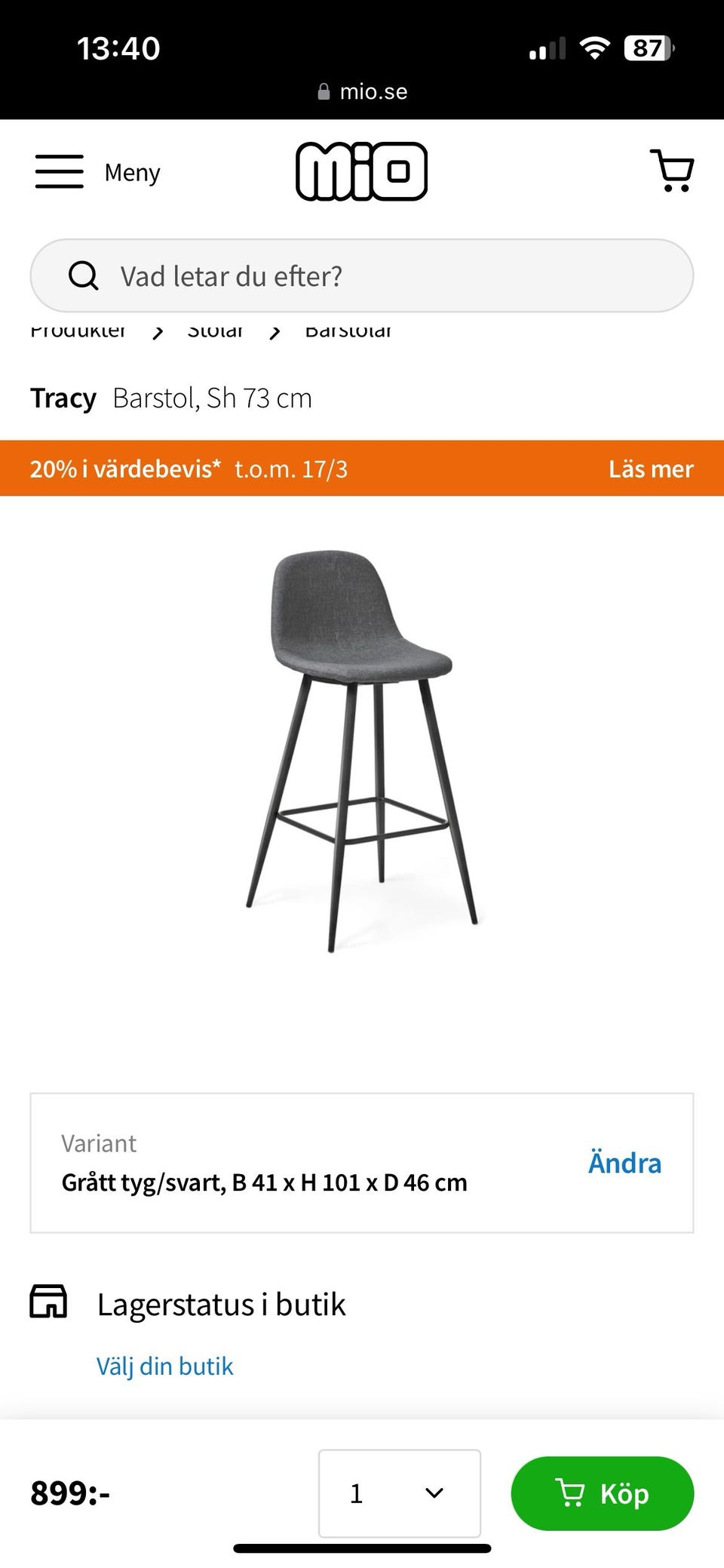
Task: Select Välj din butik
Action: [x=164, y=1366]
